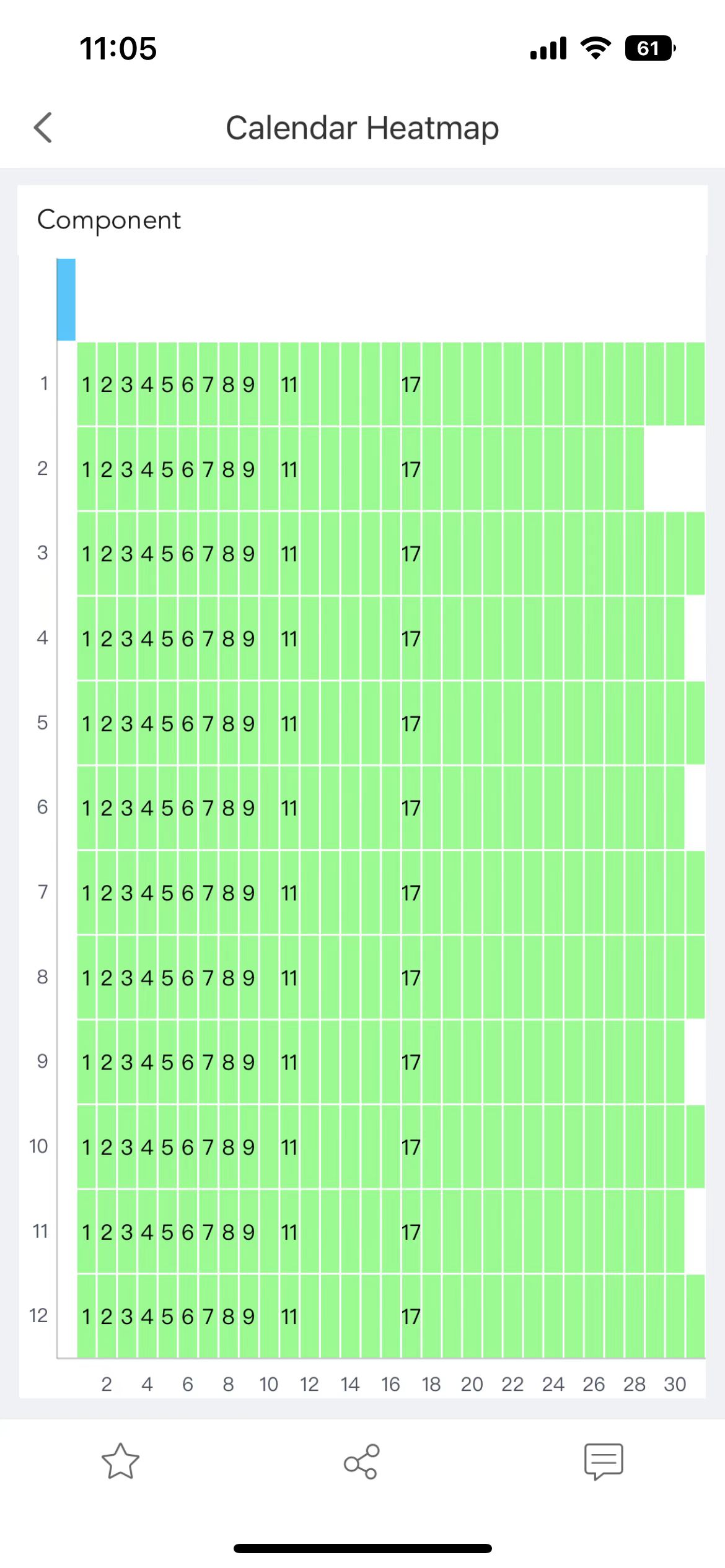725x1568 pixels.
Task: Tap the row 1 label on the left axis
Action: 43,383
